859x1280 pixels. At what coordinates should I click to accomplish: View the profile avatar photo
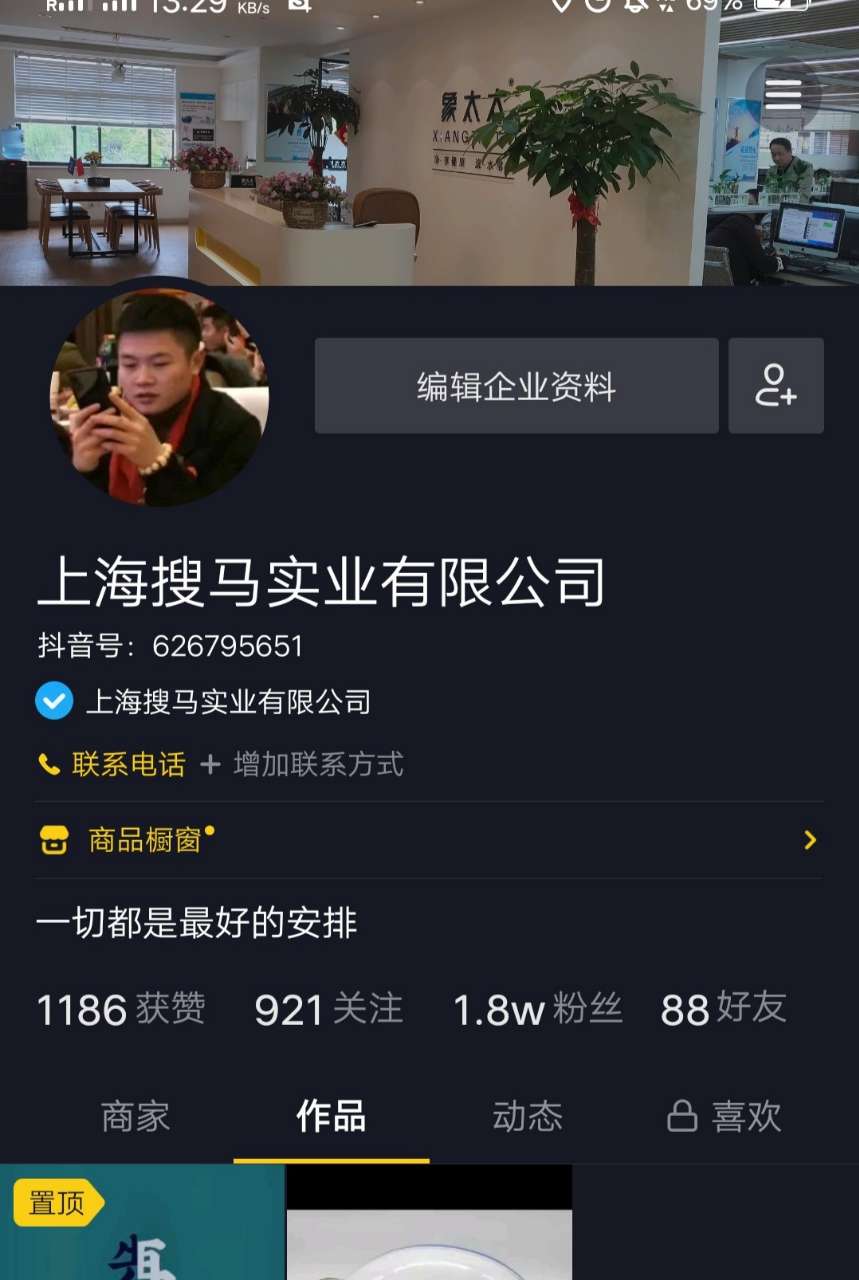(x=160, y=396)
